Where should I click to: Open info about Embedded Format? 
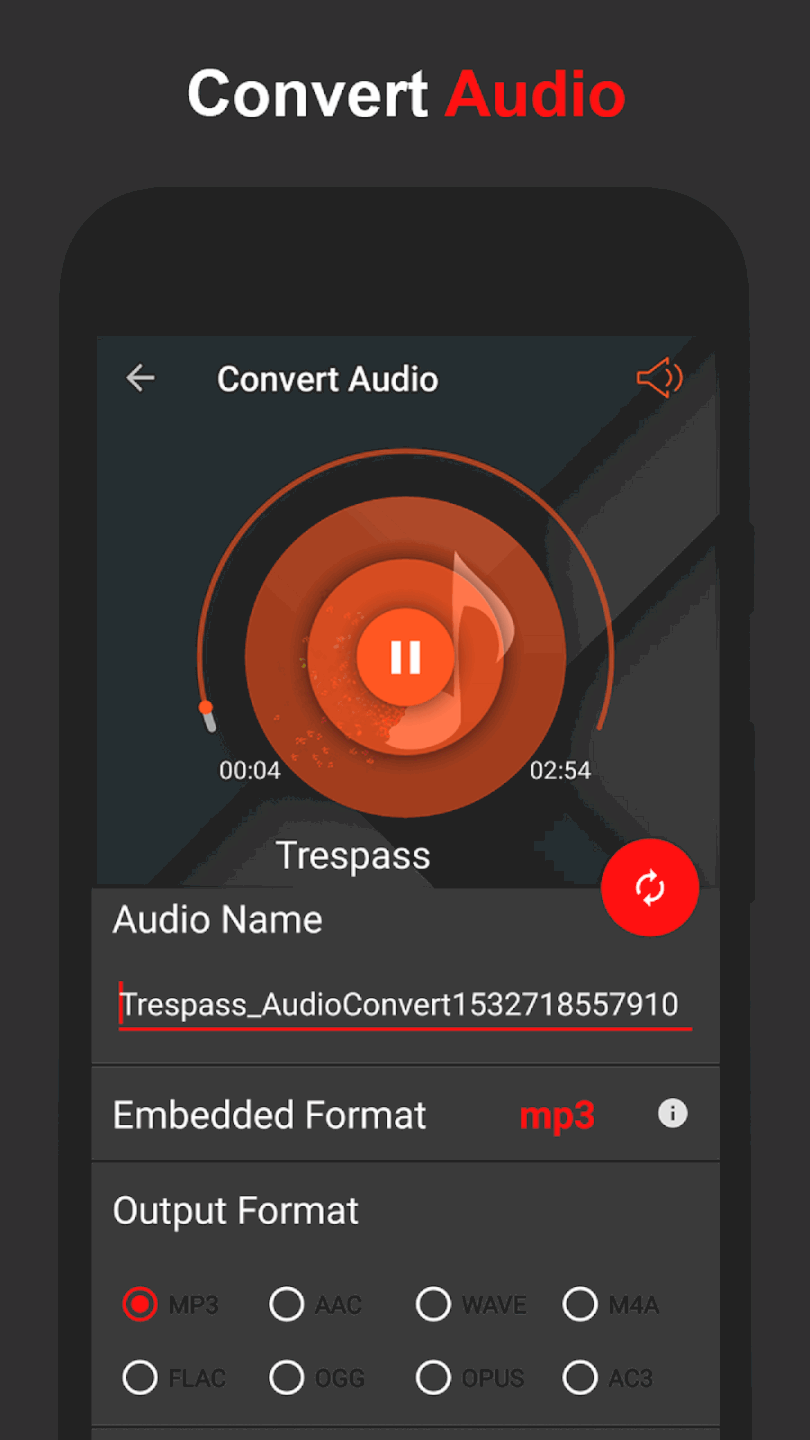(671, 1113)
